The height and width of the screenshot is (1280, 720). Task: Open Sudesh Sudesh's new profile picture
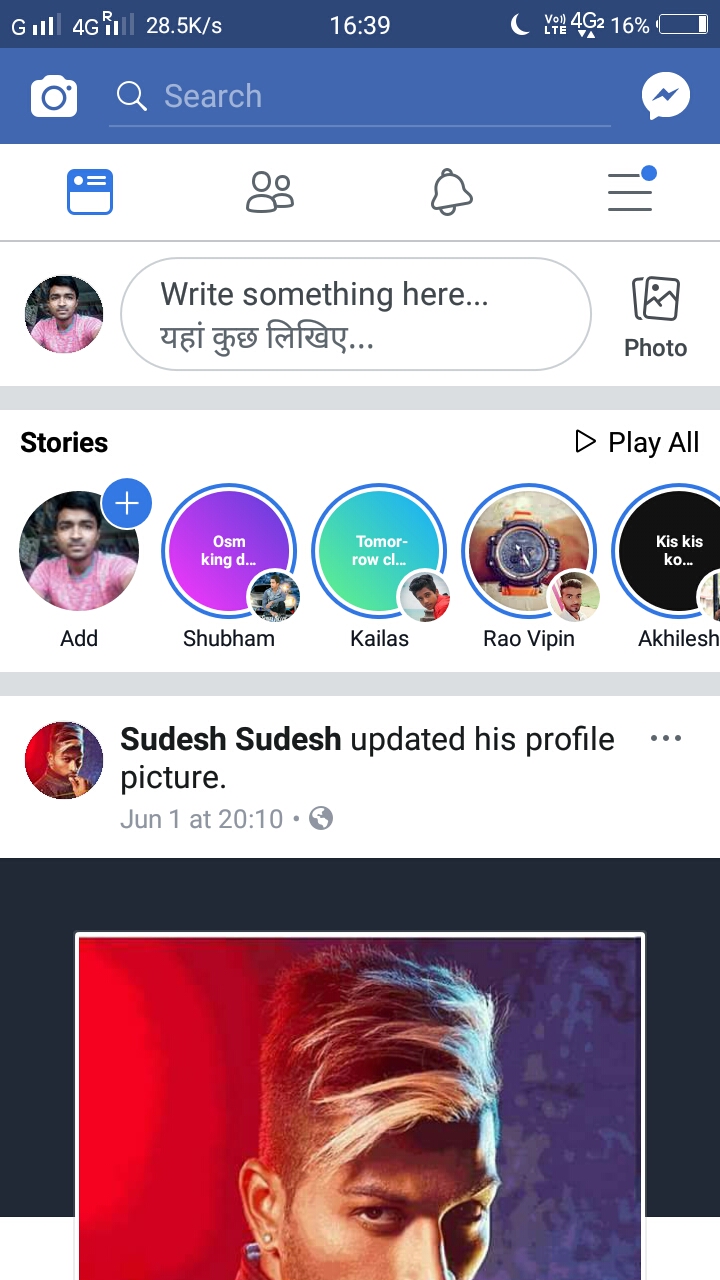pyautogui.click(x=360, y=1100)
